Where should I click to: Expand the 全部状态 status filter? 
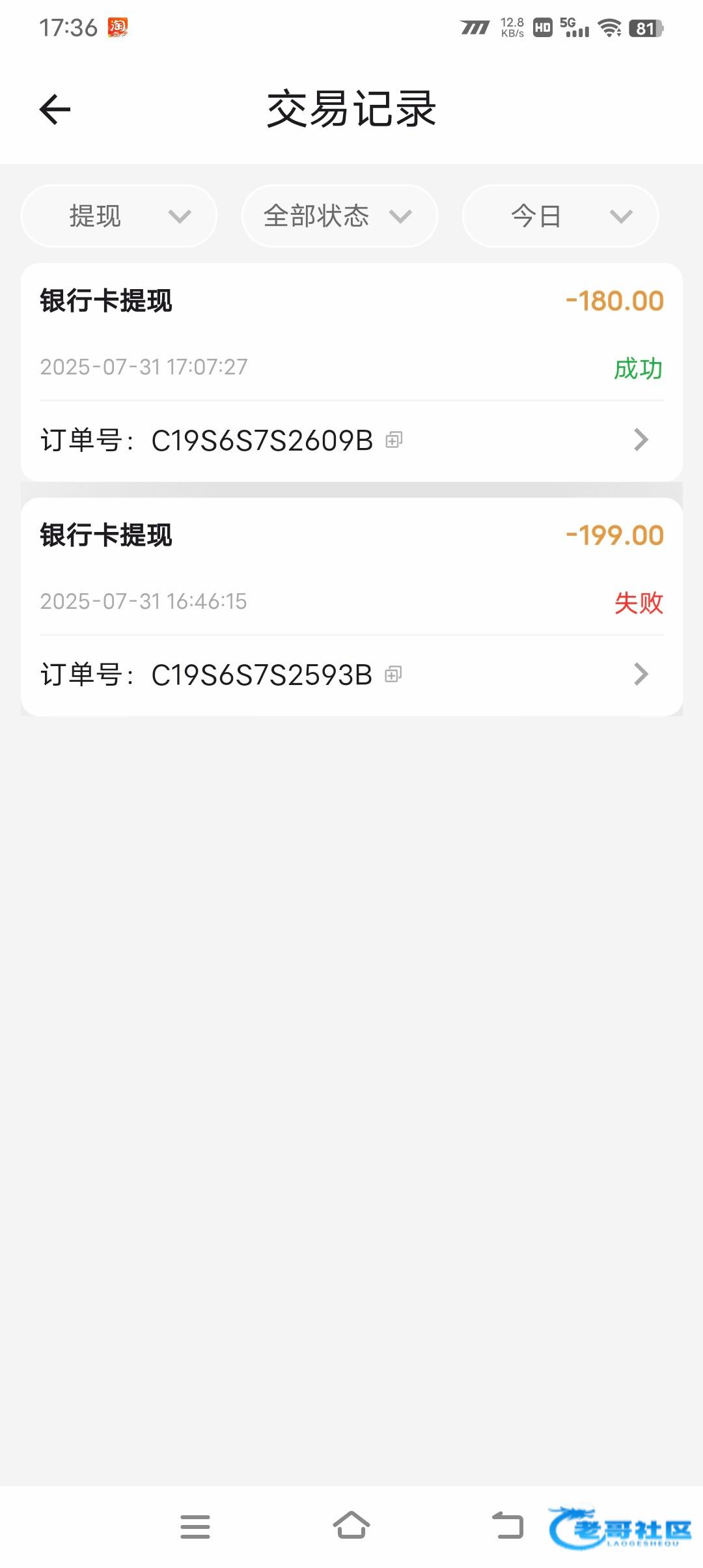point(339,216)
